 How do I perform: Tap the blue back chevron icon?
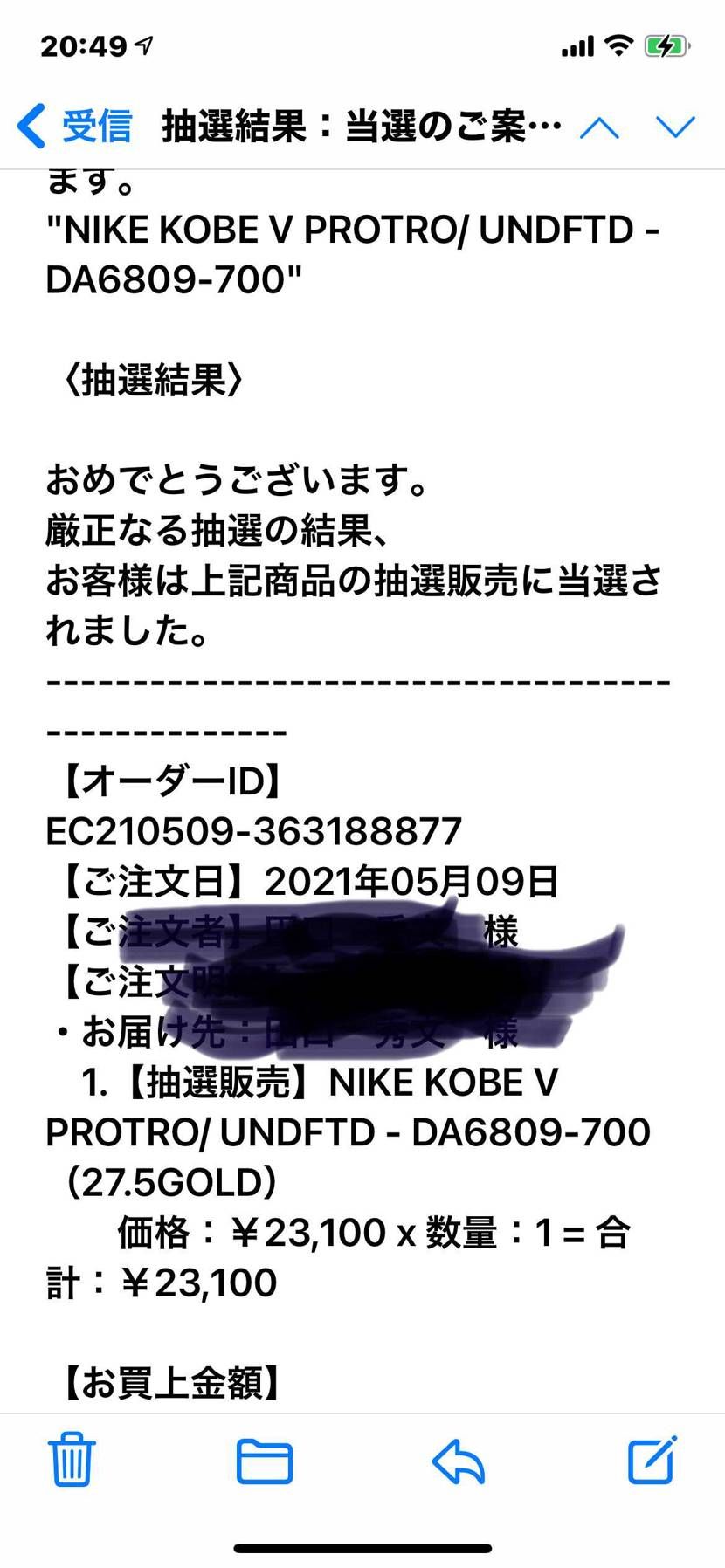(30, 125)
